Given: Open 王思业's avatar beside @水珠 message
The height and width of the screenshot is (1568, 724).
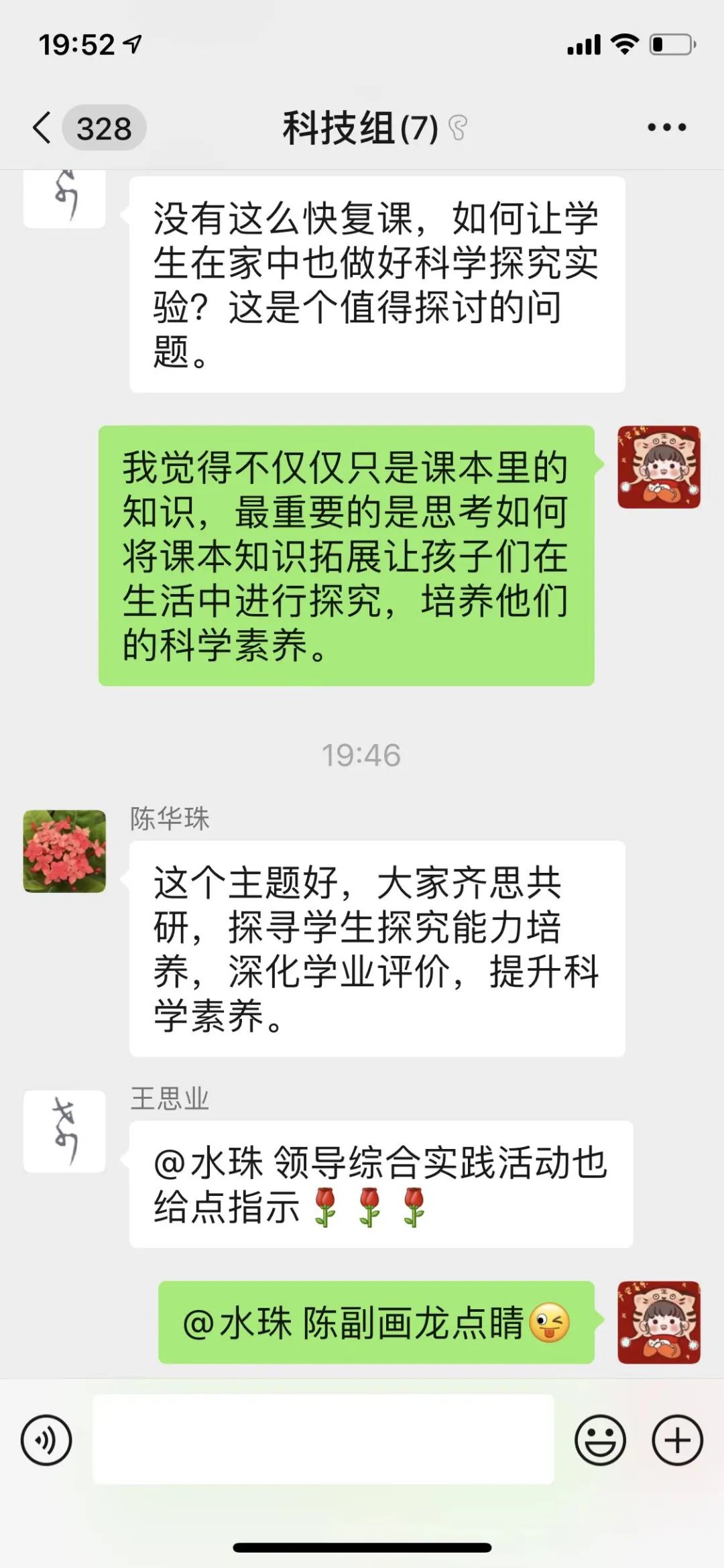Looking at the screenshot, I should (64, 1131).
